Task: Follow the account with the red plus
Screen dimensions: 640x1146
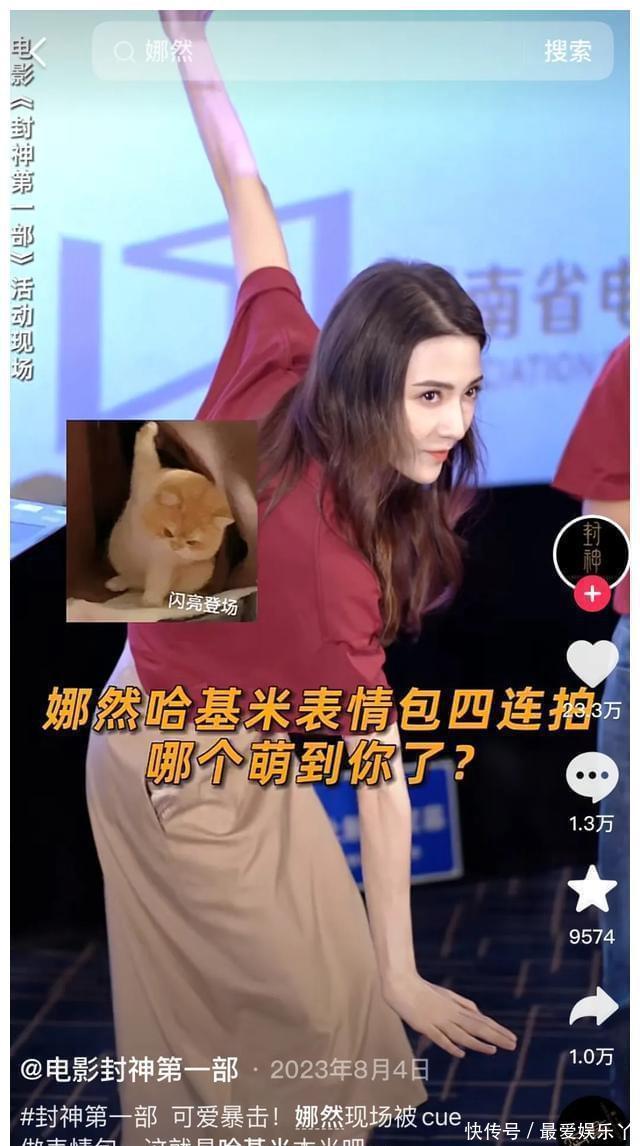Action: pyautogui.click(x=592, y=594)
